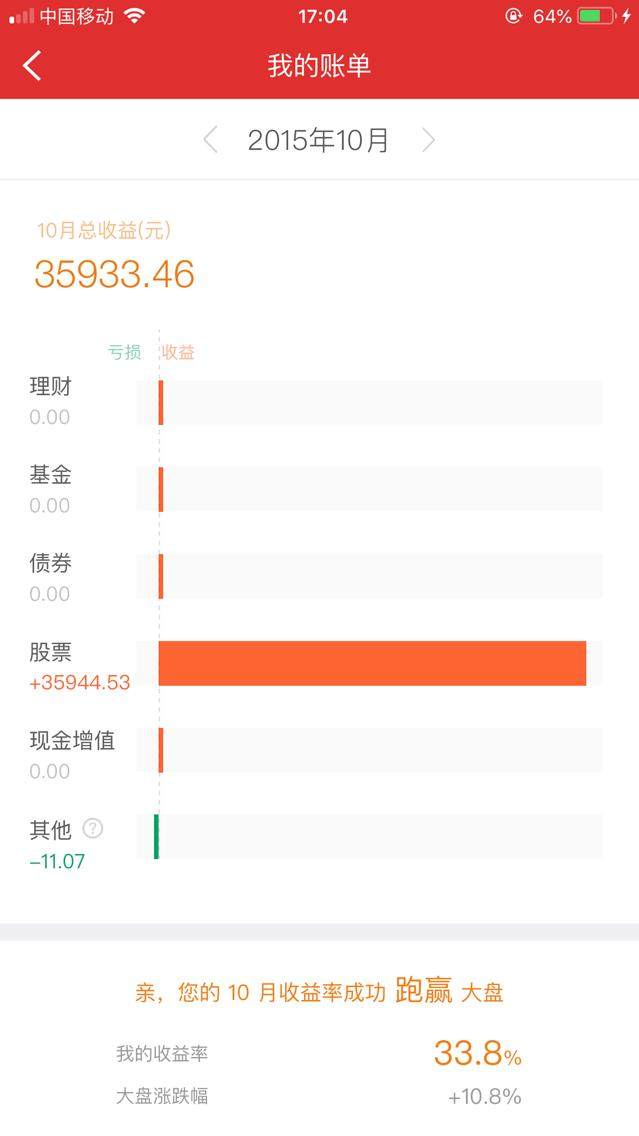
Task: Open the month picker 2015年10月
Action: [x=318, y=140]
